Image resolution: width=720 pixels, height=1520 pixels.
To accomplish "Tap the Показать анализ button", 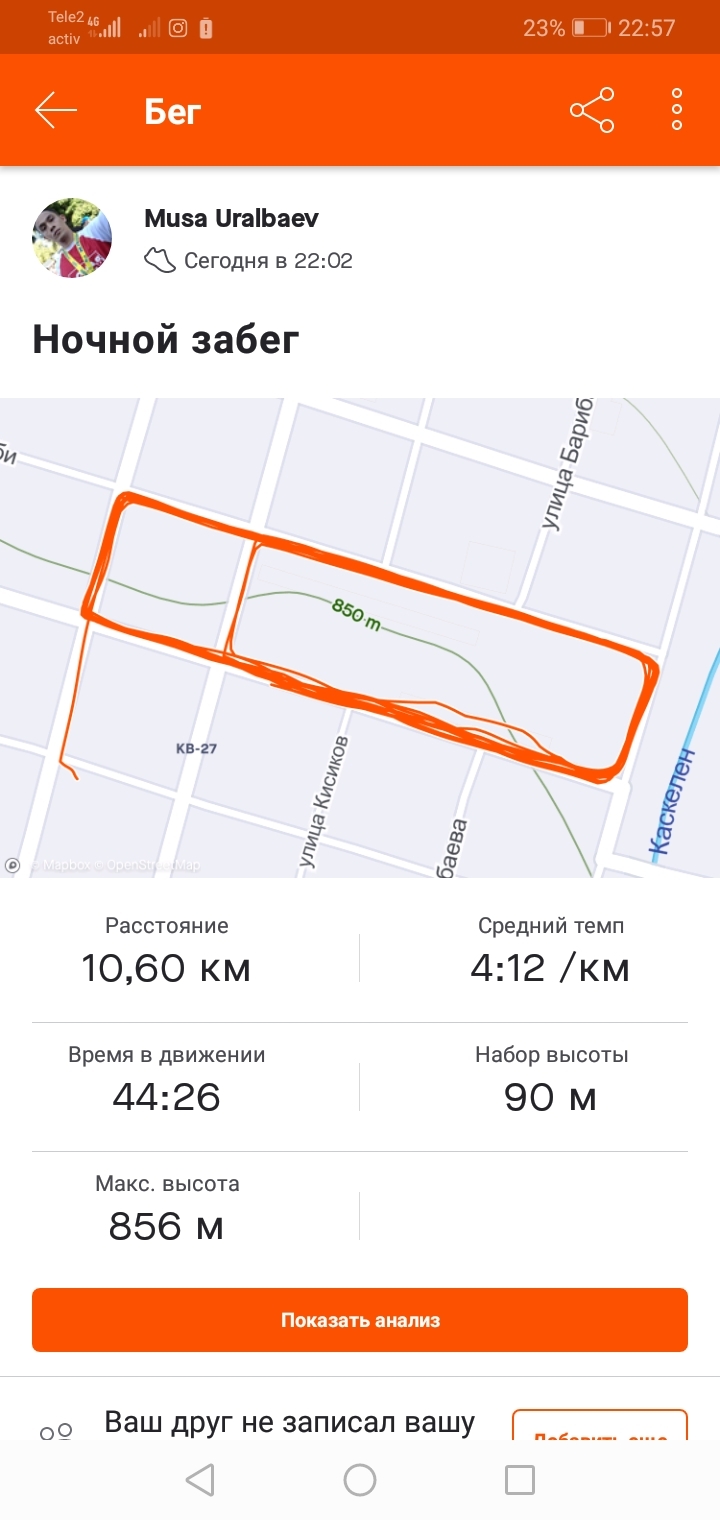I will [360, 1320].
